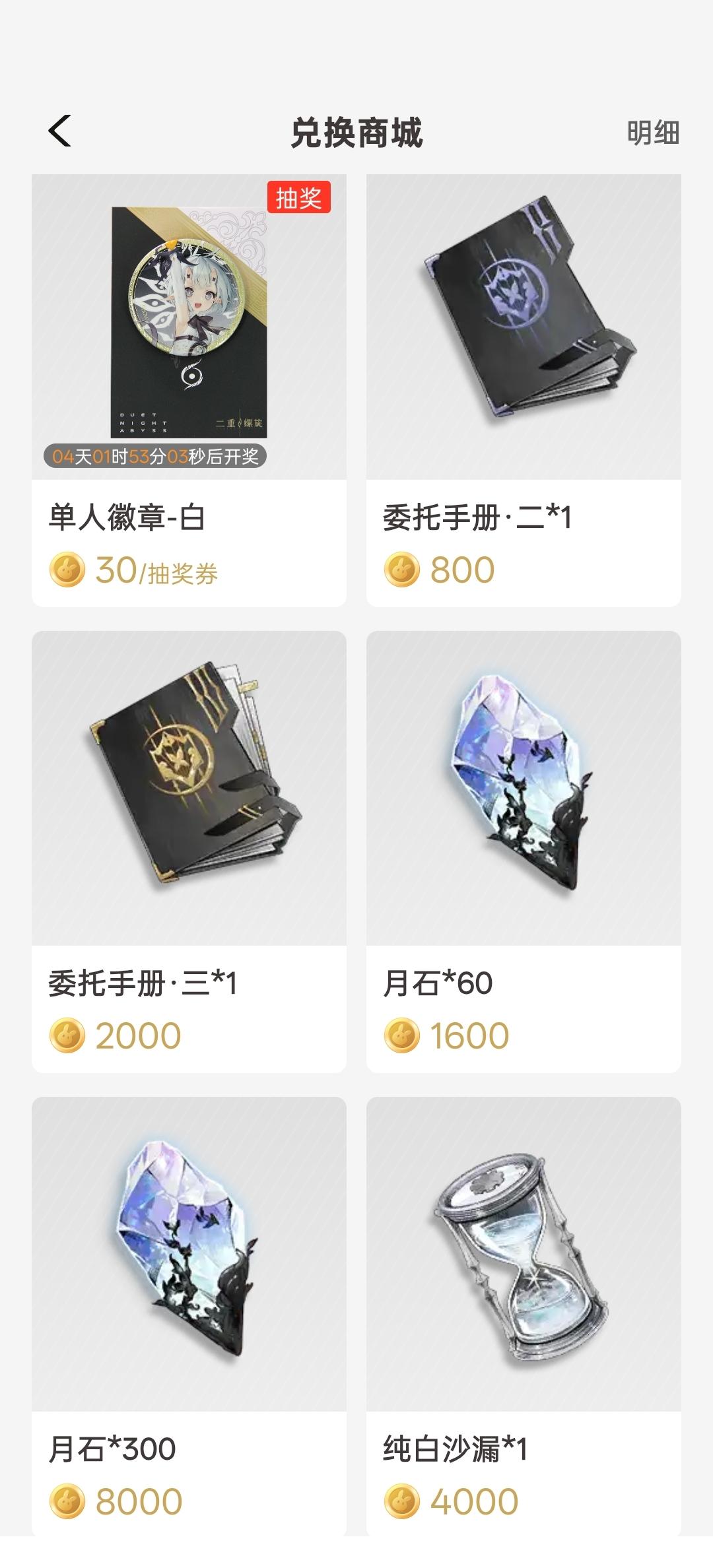The height and width of the screenshot is (1568, 713).
Task: Select the 委托手册·二*1 item for 800
Action: 523,389
